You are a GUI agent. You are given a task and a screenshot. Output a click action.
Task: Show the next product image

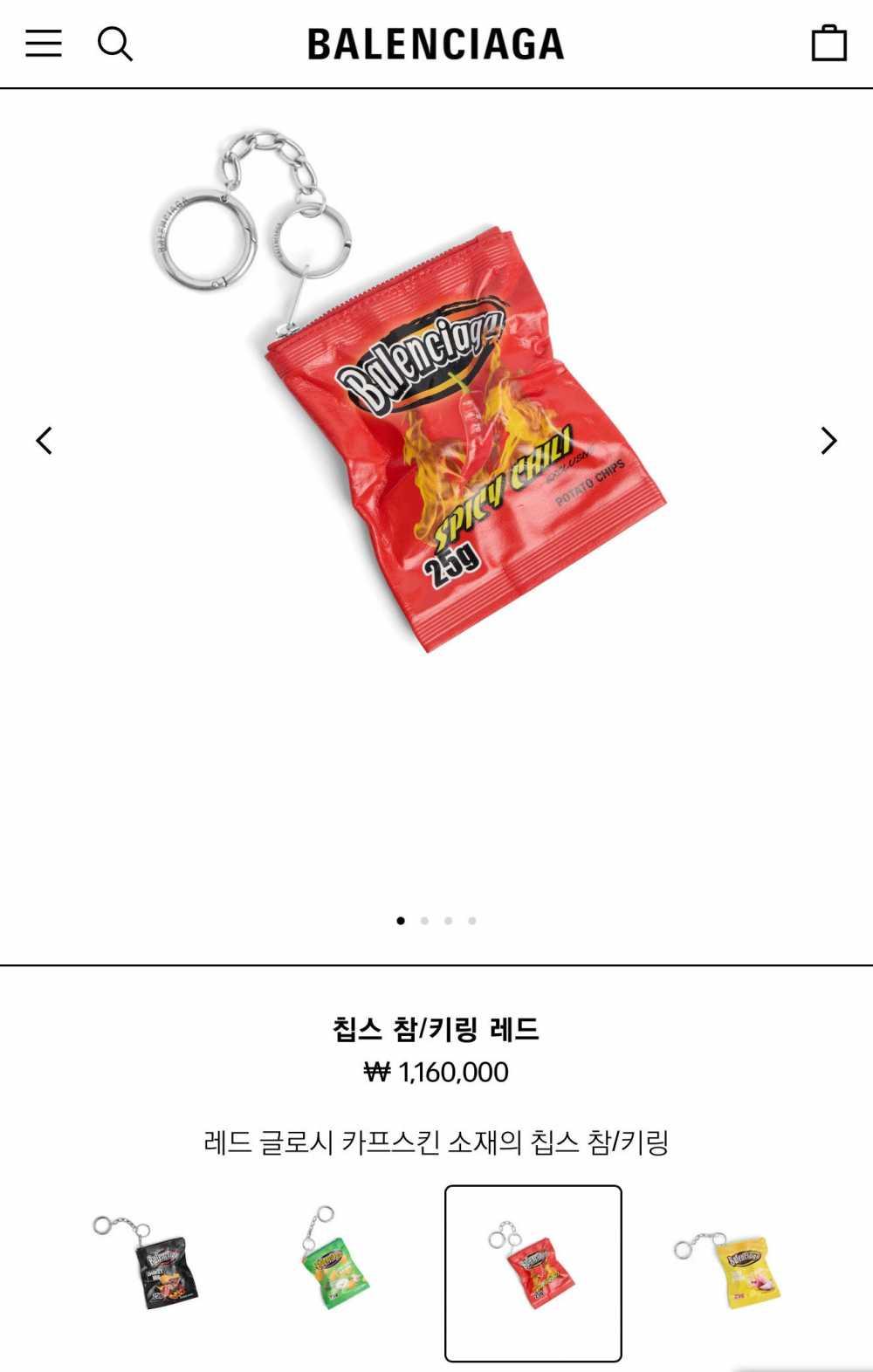pyautogui.click(x=828, y=441)
